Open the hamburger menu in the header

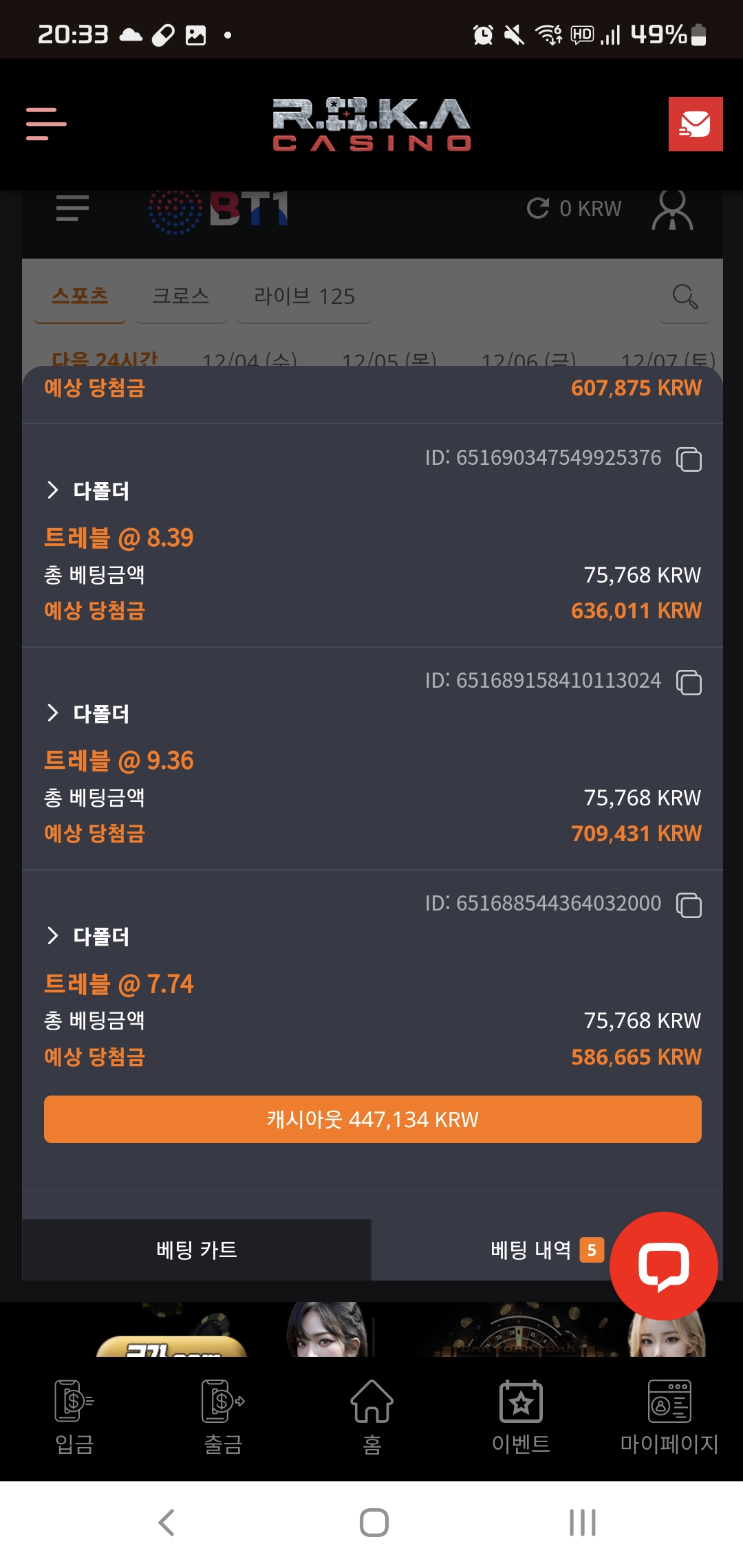tap(46, 124)
